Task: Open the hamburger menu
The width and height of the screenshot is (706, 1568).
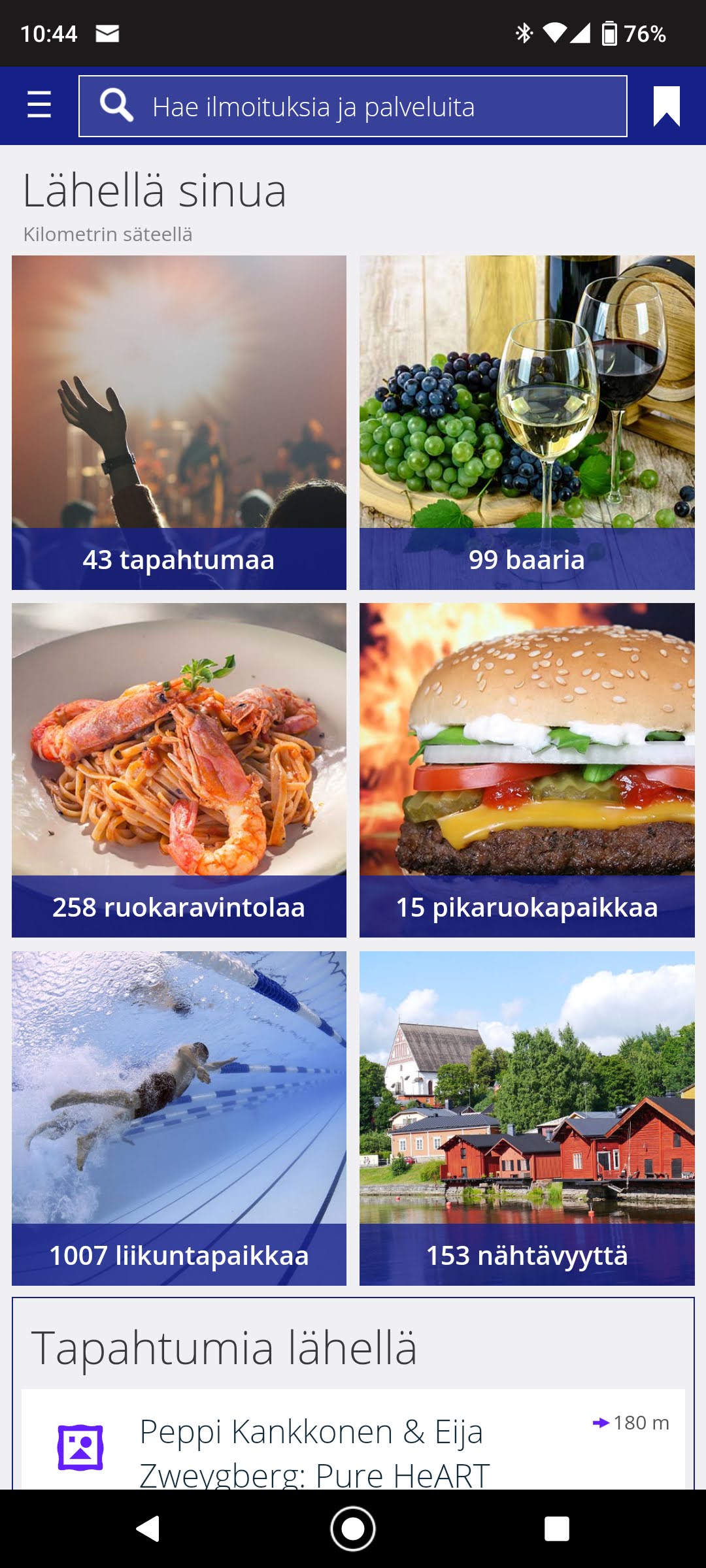Action: pyautogui.click(x=39, y=105)
